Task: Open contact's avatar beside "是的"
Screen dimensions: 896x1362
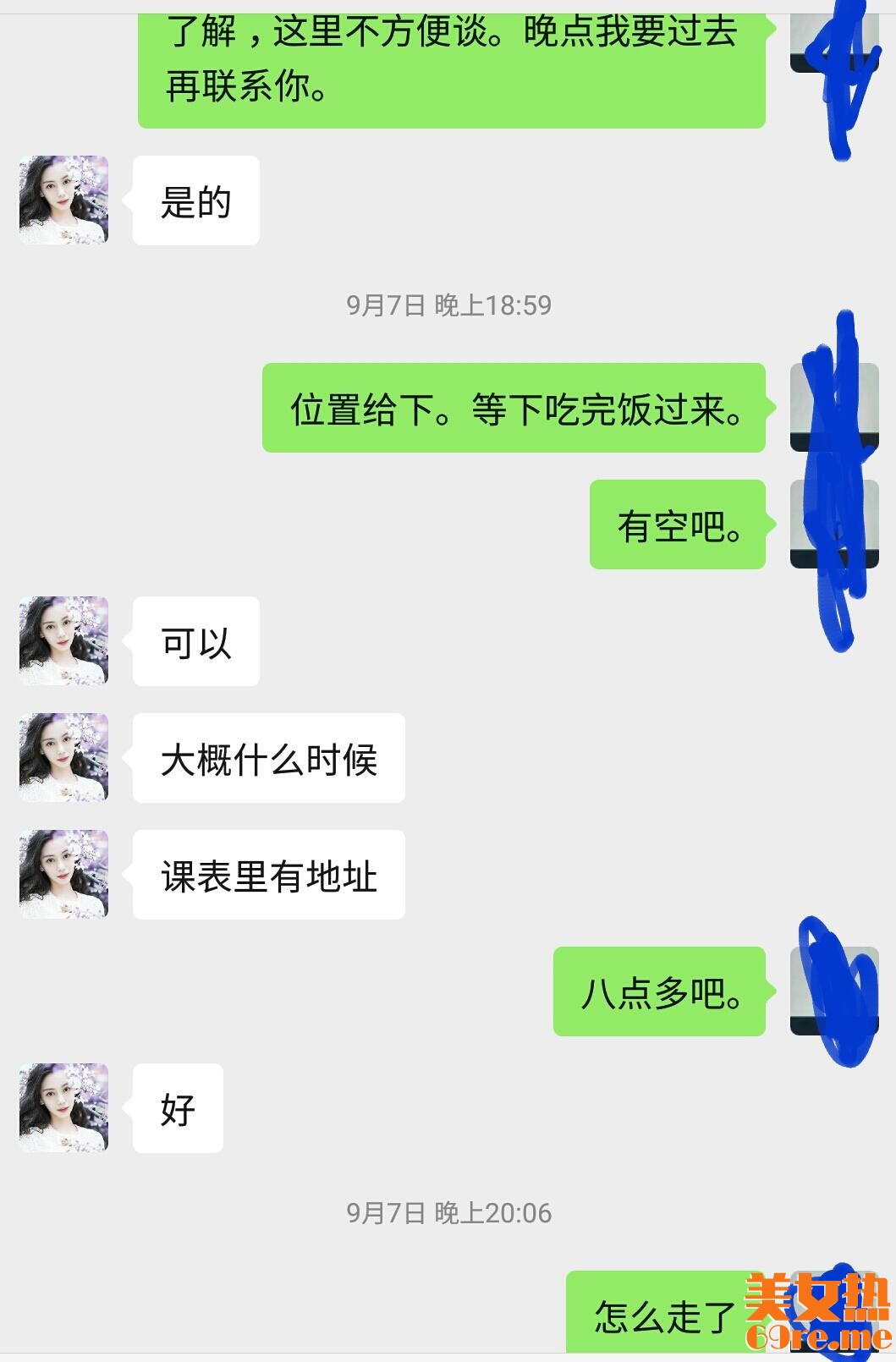Action: click(64, 200)
